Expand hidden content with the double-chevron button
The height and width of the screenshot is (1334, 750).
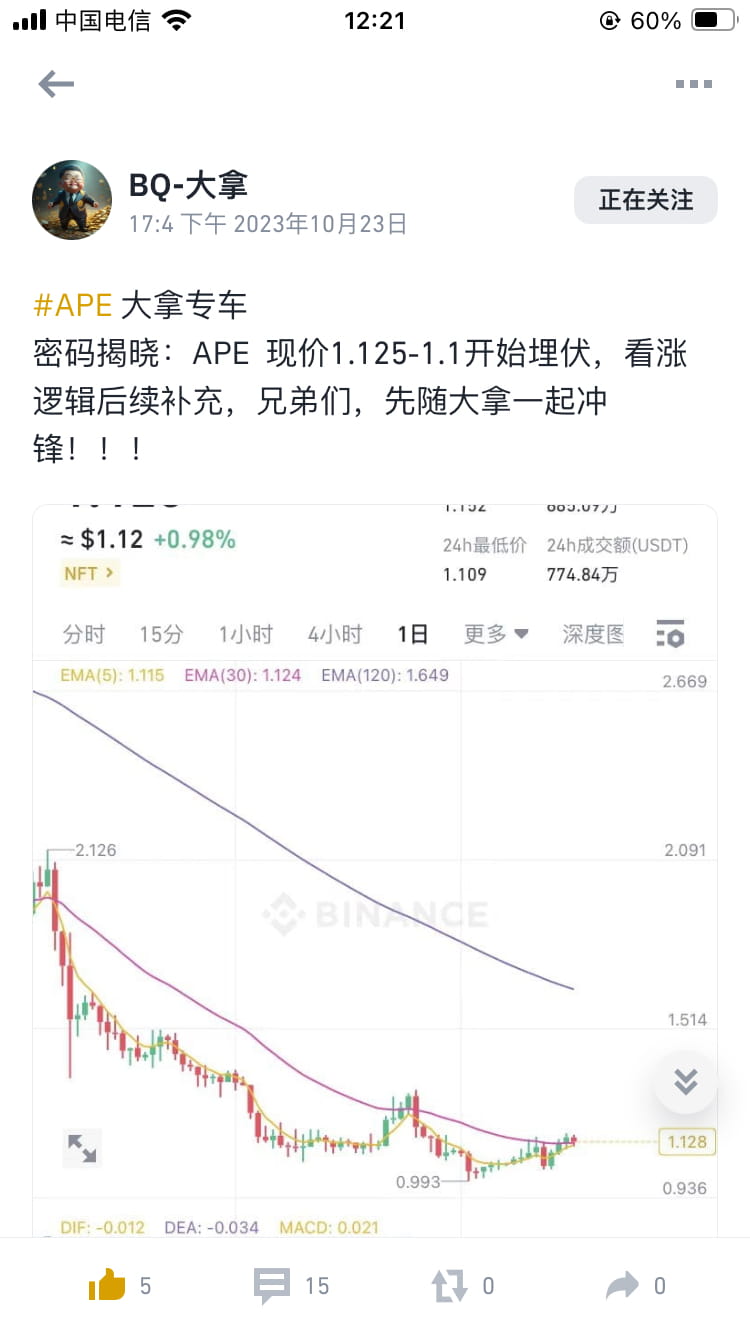[x=685, y=1081]
